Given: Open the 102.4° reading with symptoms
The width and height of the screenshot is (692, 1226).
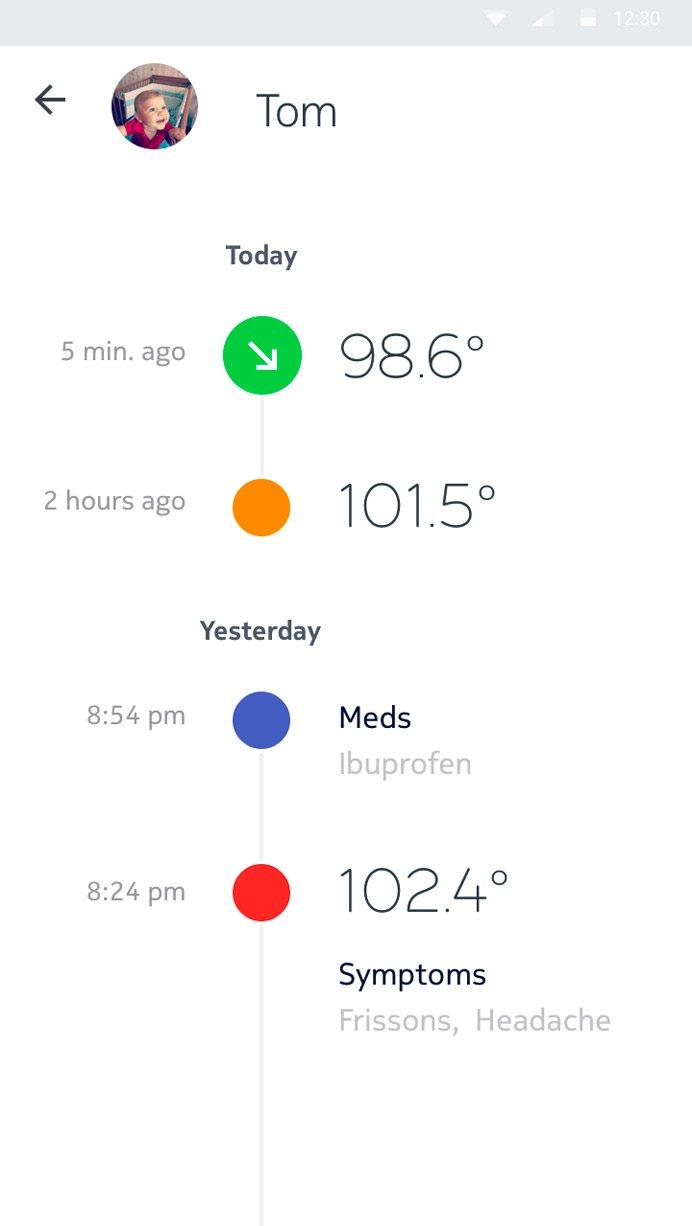Looking at the screenshot, I should (x=423, y=891).
